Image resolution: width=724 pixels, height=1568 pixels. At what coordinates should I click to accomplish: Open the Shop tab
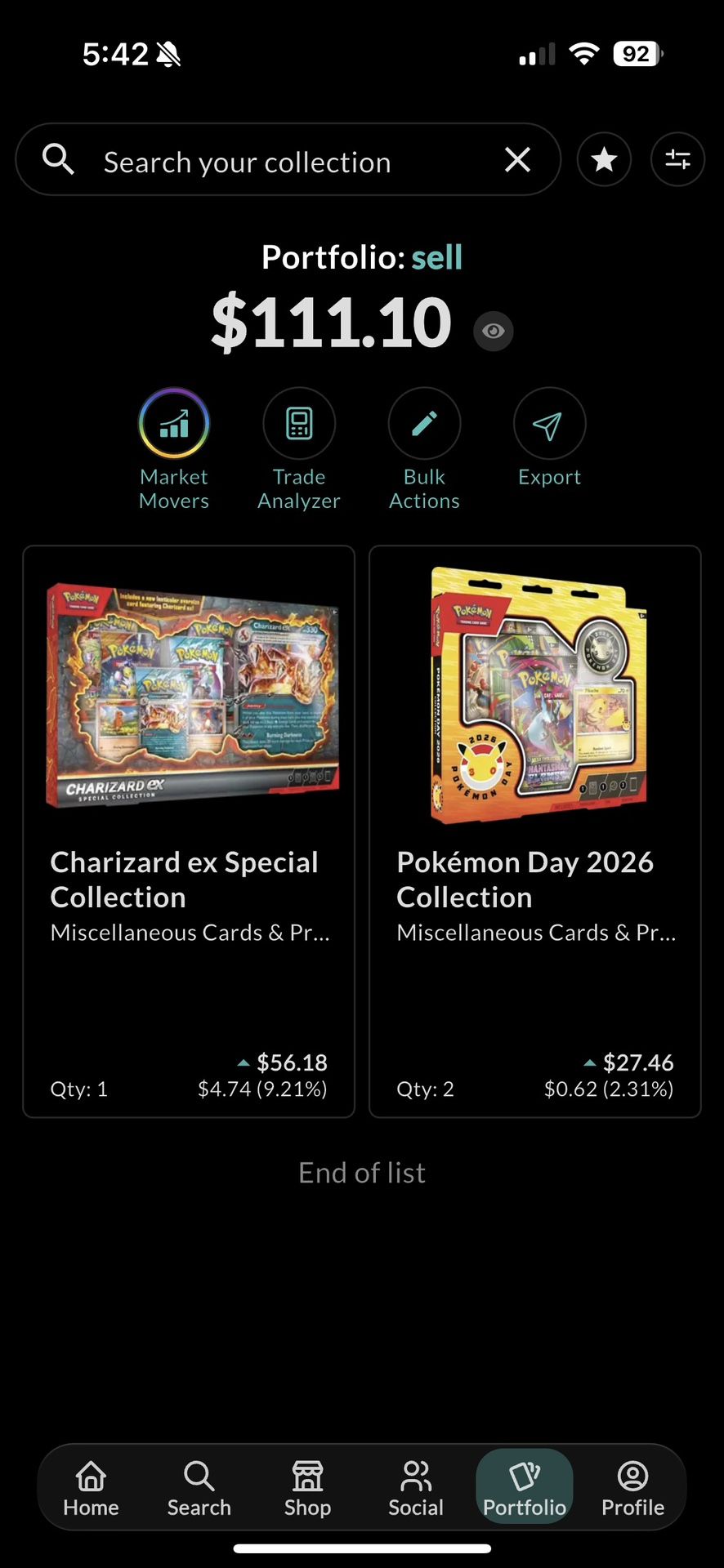[307, 1487]
